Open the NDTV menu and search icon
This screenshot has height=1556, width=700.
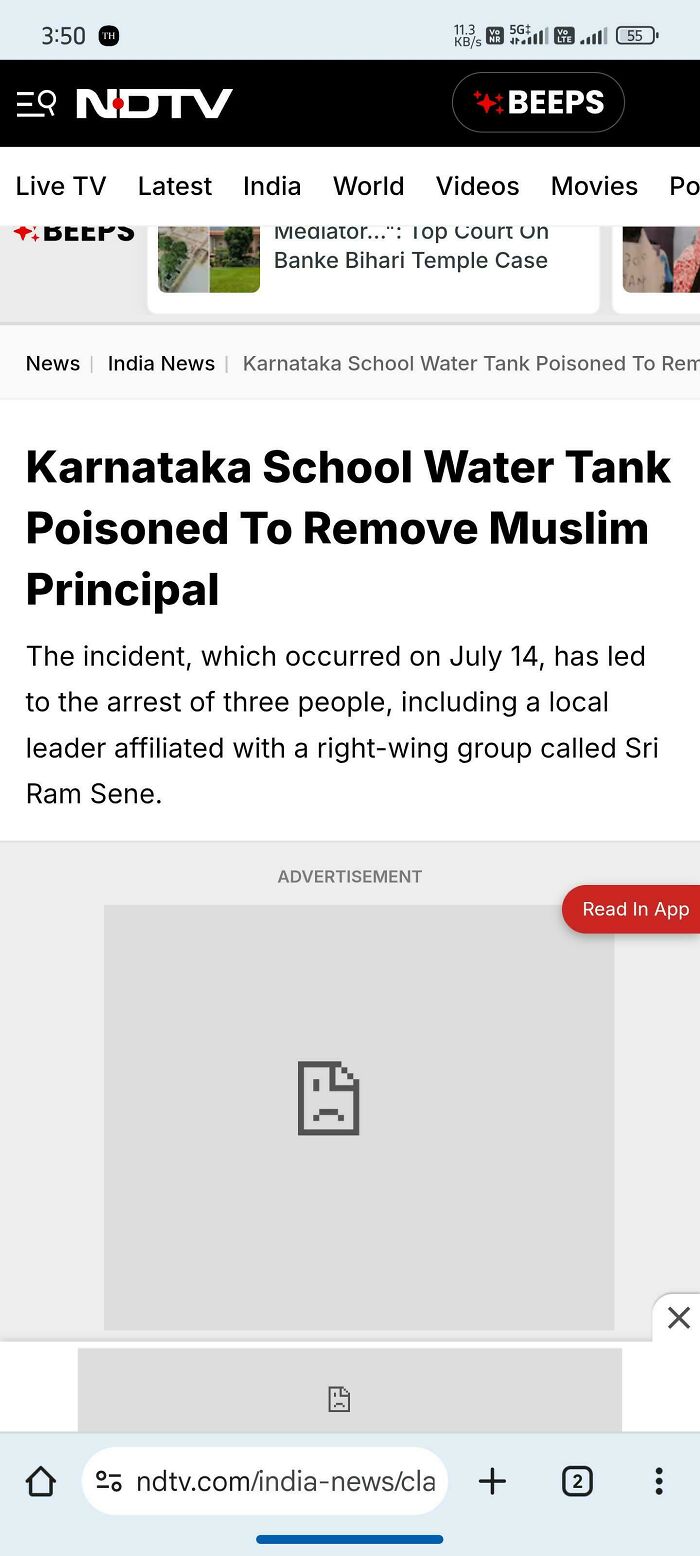click(x=36, y=103)
